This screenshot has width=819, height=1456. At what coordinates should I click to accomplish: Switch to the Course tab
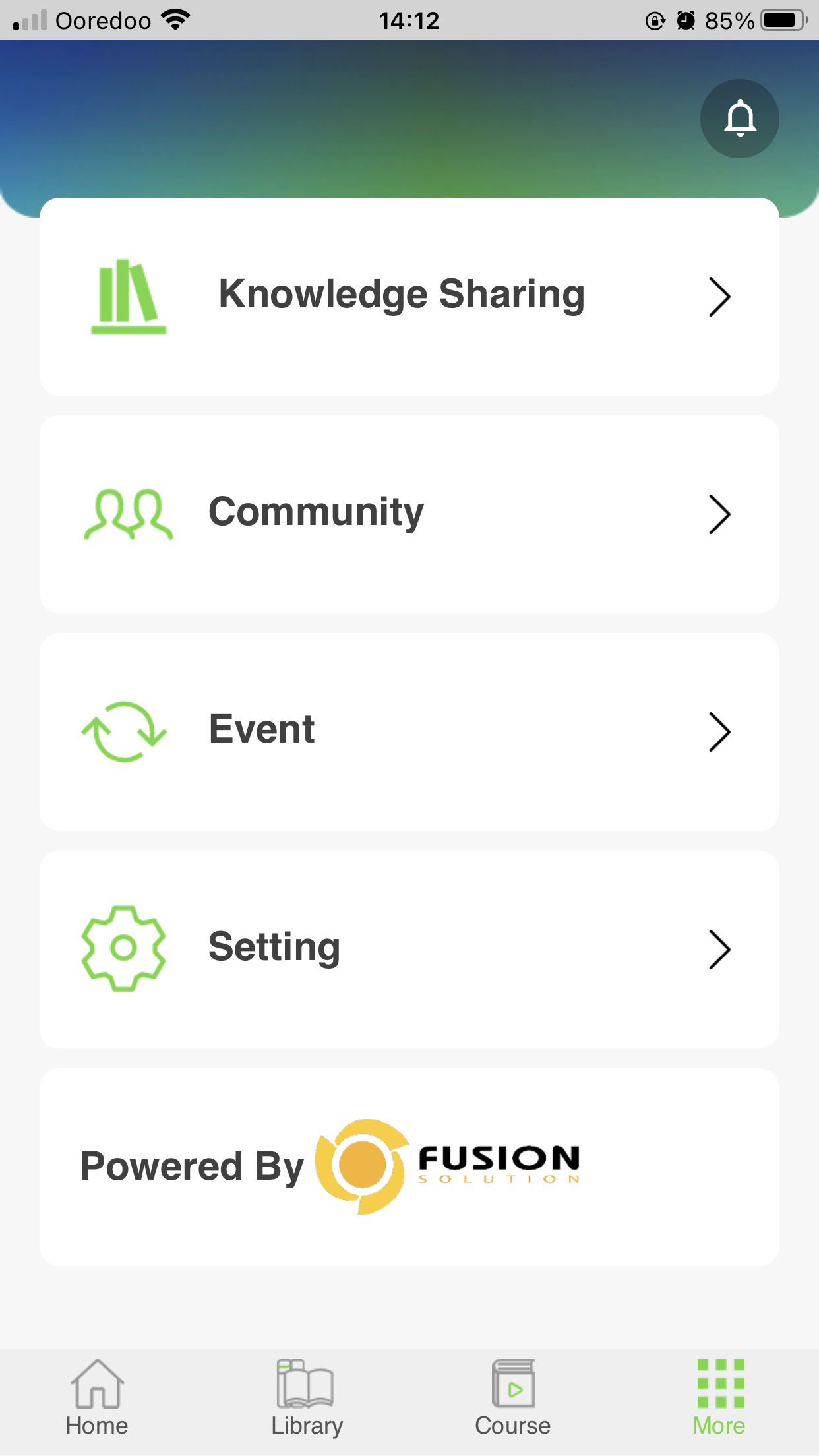(512, 1398)
